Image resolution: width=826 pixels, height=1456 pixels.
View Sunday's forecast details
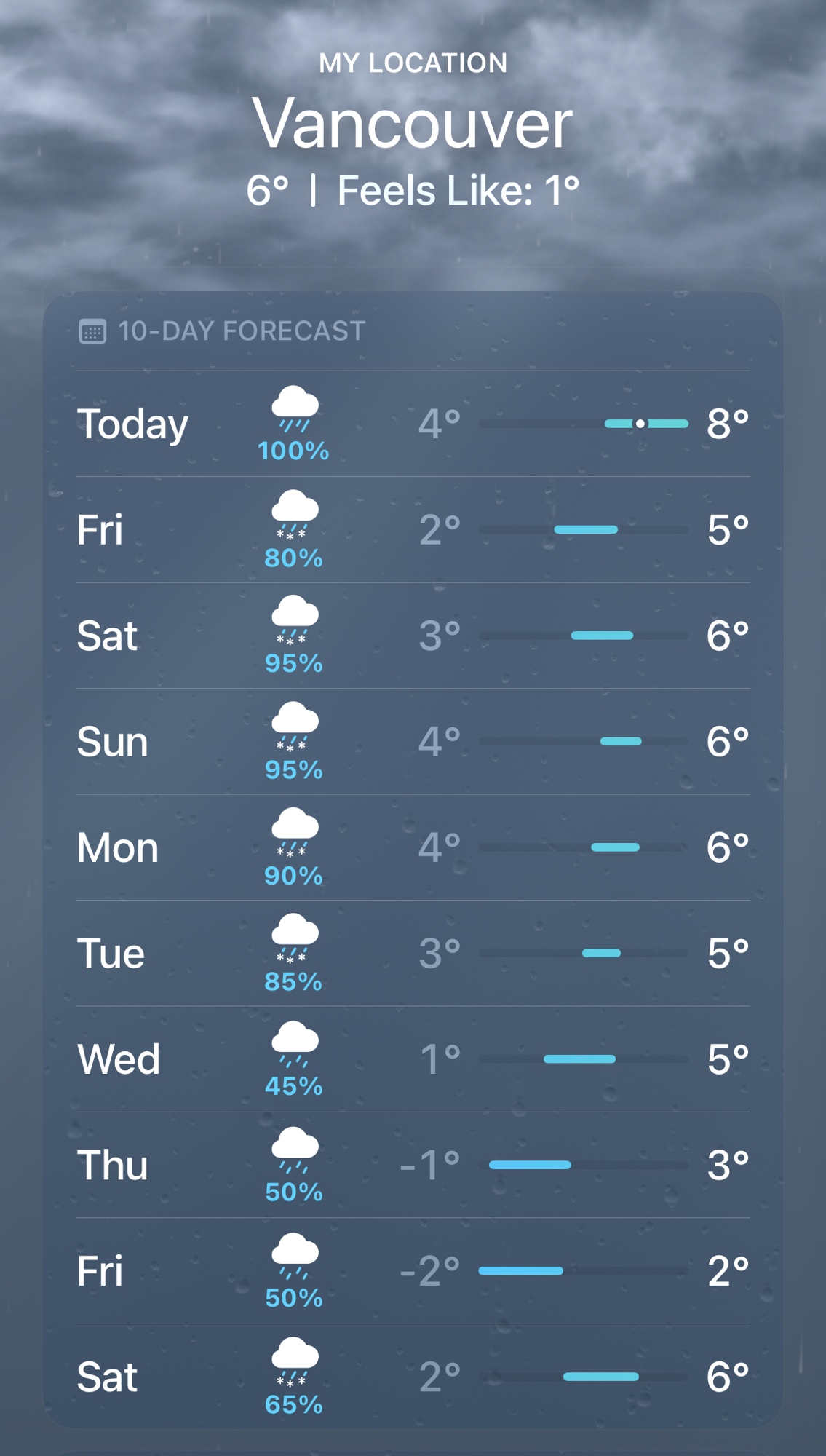413,742
